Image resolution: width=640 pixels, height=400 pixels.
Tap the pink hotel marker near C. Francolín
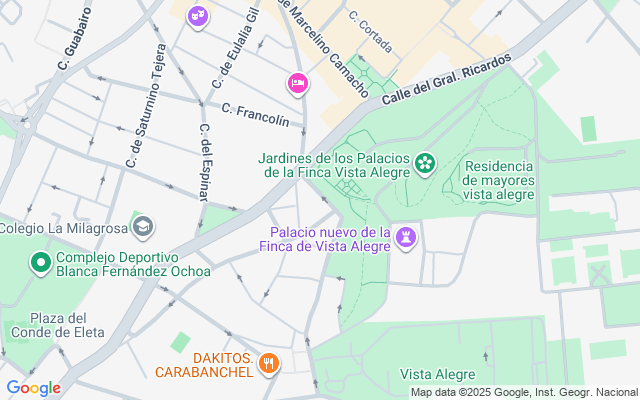point(297,83)
